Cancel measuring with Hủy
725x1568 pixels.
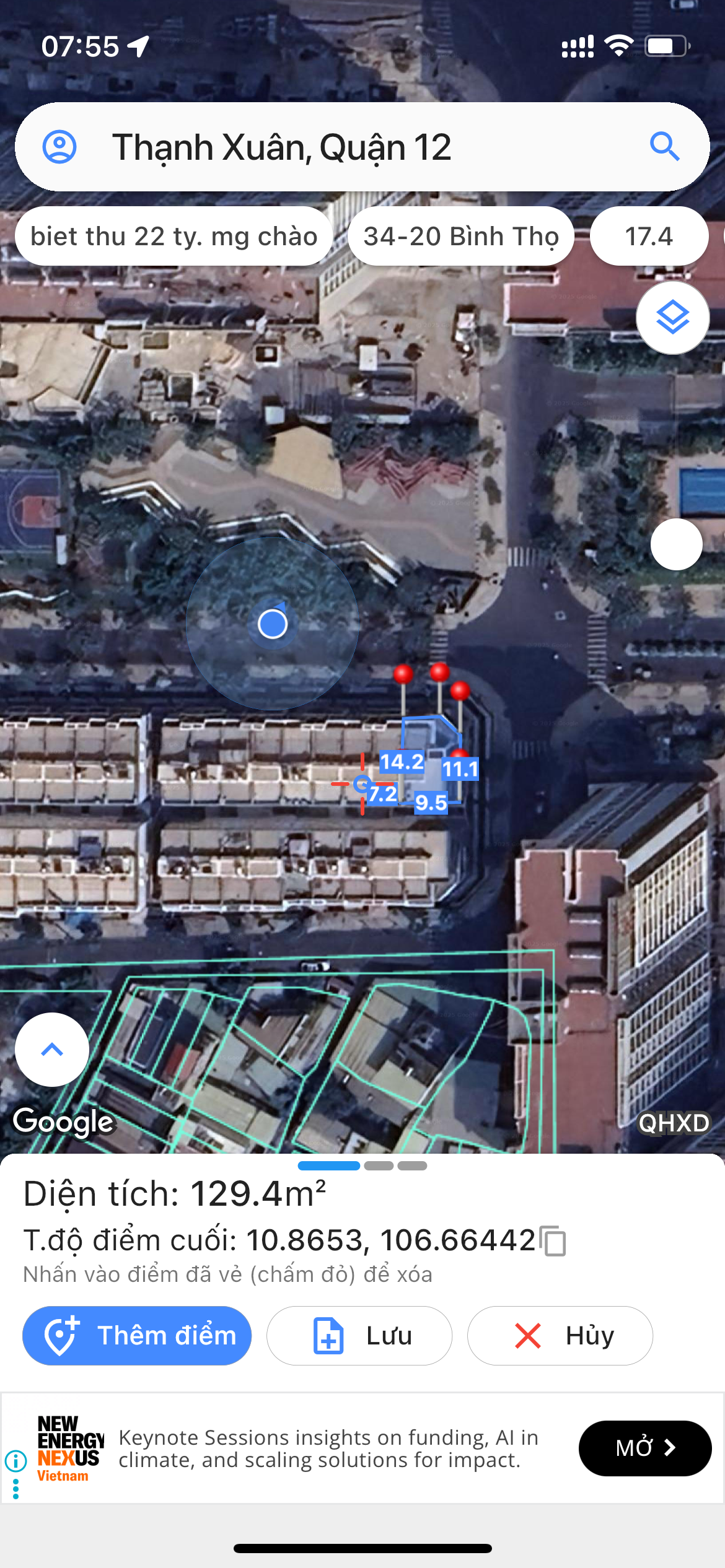[x=560, y=1336]
